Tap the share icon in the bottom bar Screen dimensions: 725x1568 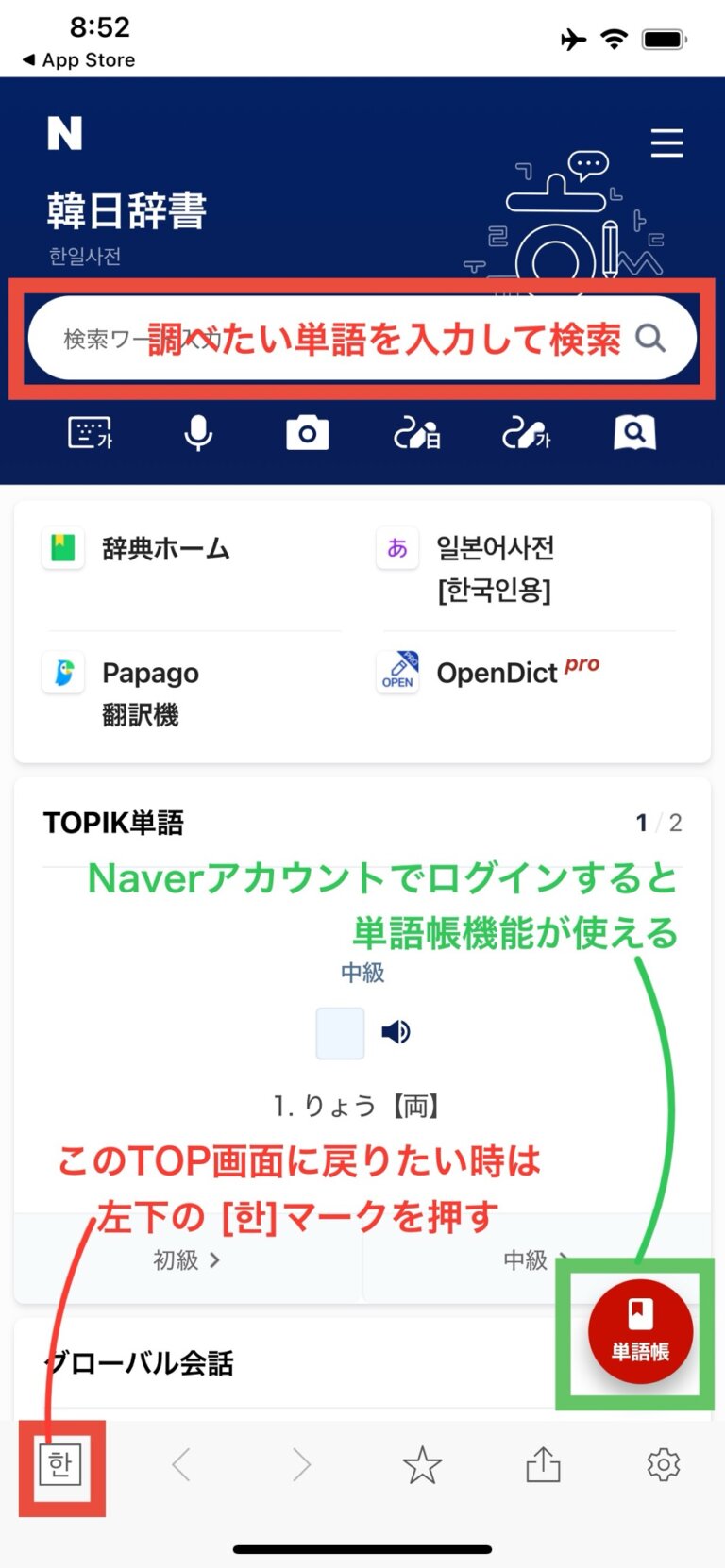pos(543,1465)
